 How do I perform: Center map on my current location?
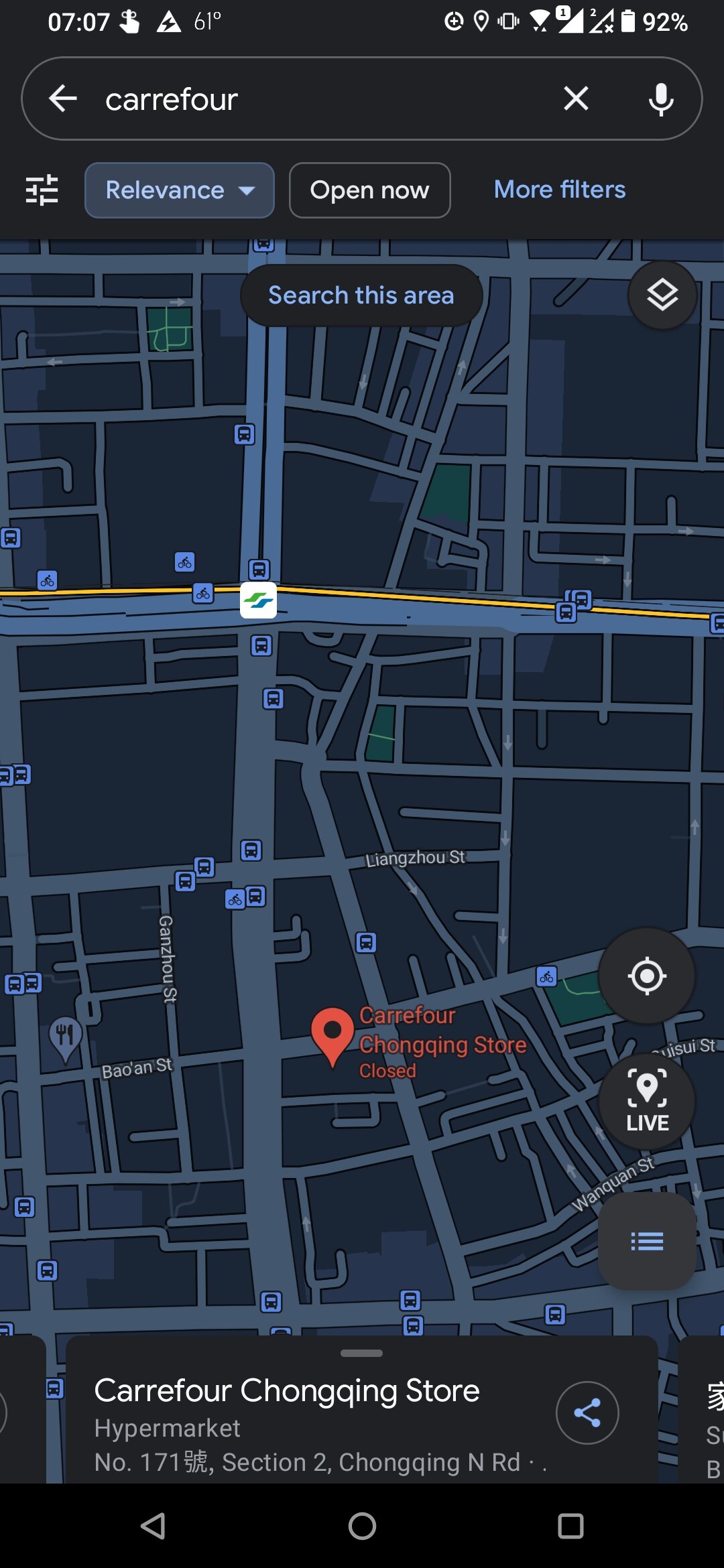click(x=647, y=976)
